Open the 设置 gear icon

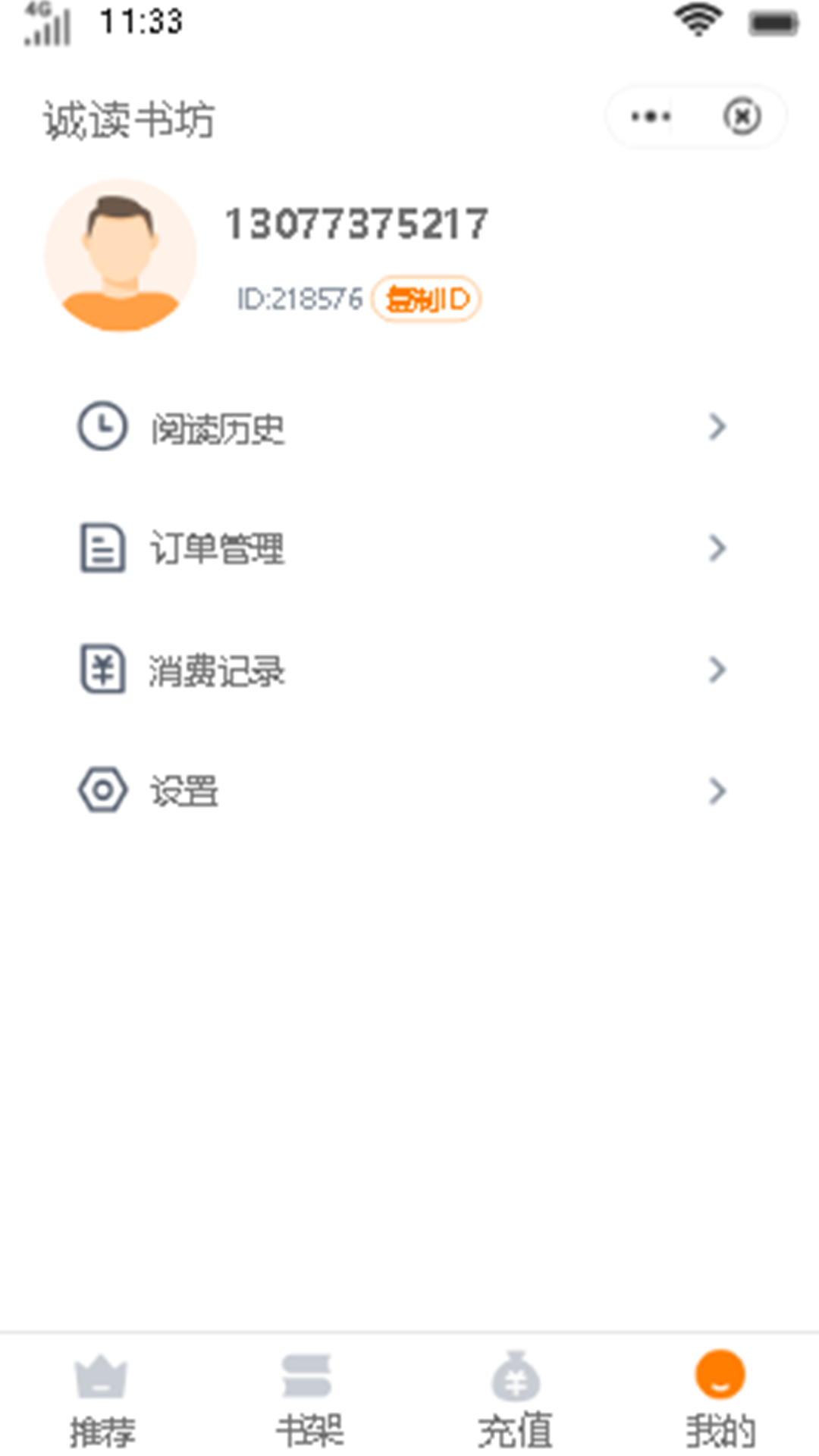pyautogui.click(x=103, y=791)
